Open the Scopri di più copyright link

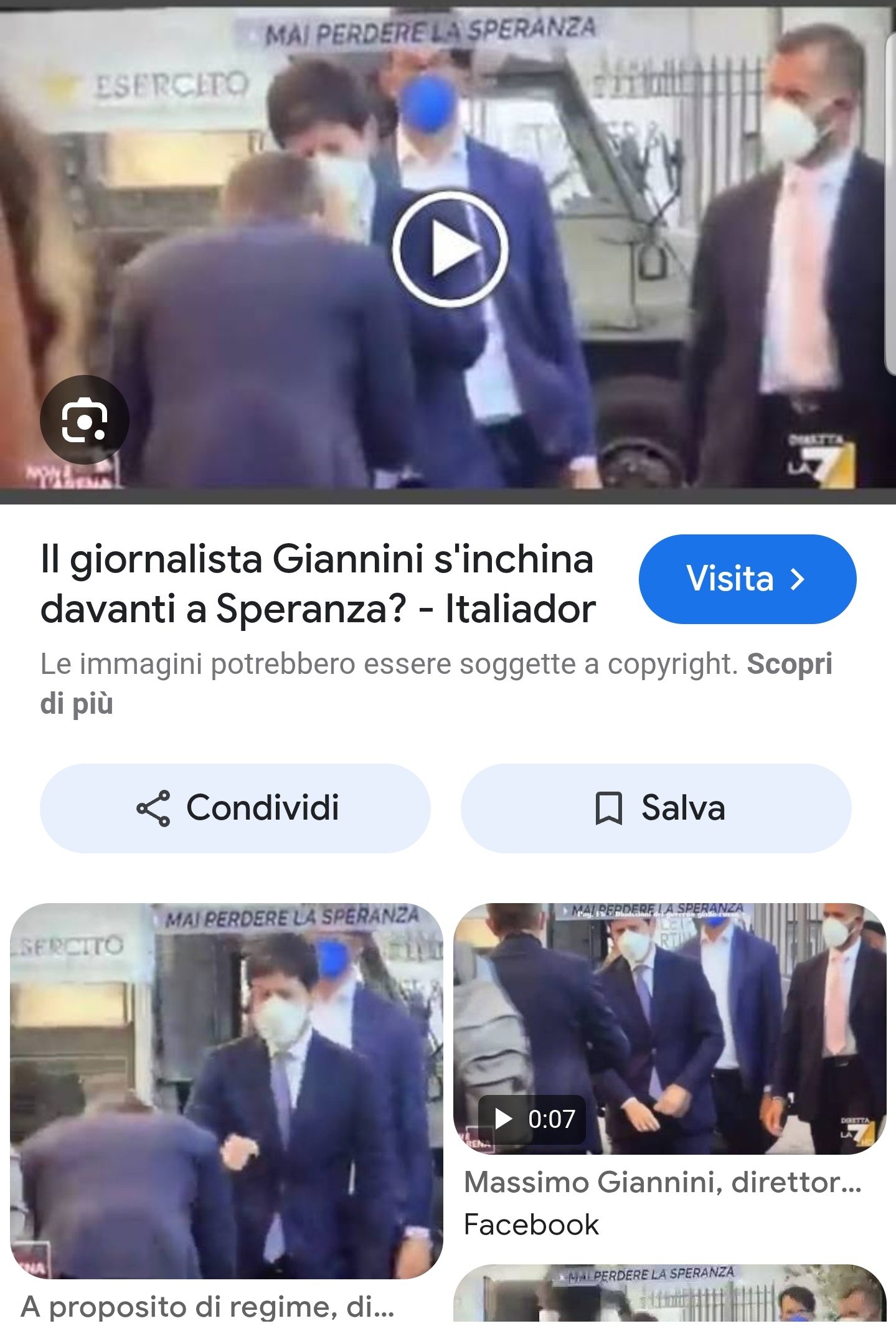tap(789, 665)
